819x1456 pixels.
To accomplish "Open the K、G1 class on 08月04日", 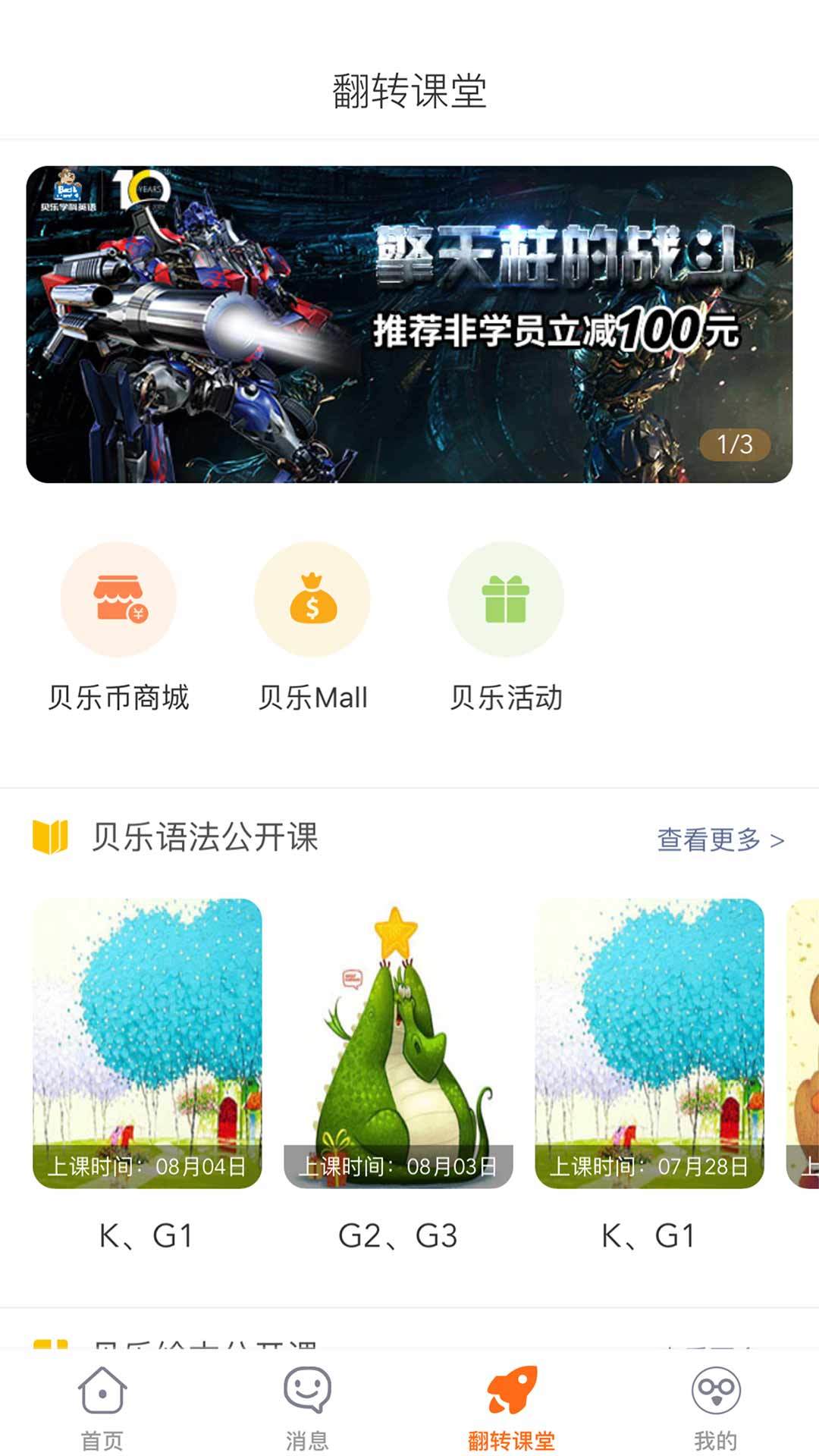I will [147, 1043].
